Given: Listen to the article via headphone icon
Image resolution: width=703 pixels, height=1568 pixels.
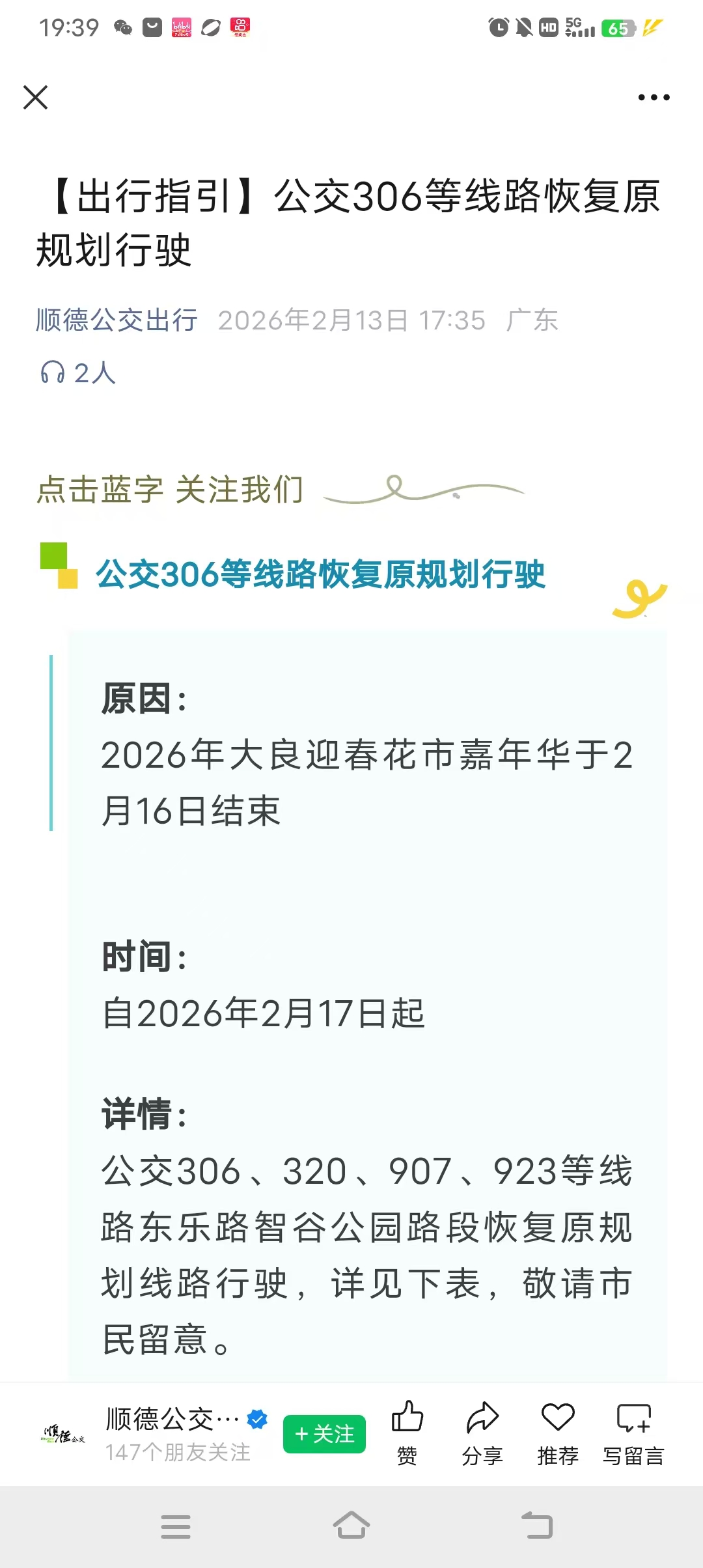Looking at the screenshot, I should [53, 373].
